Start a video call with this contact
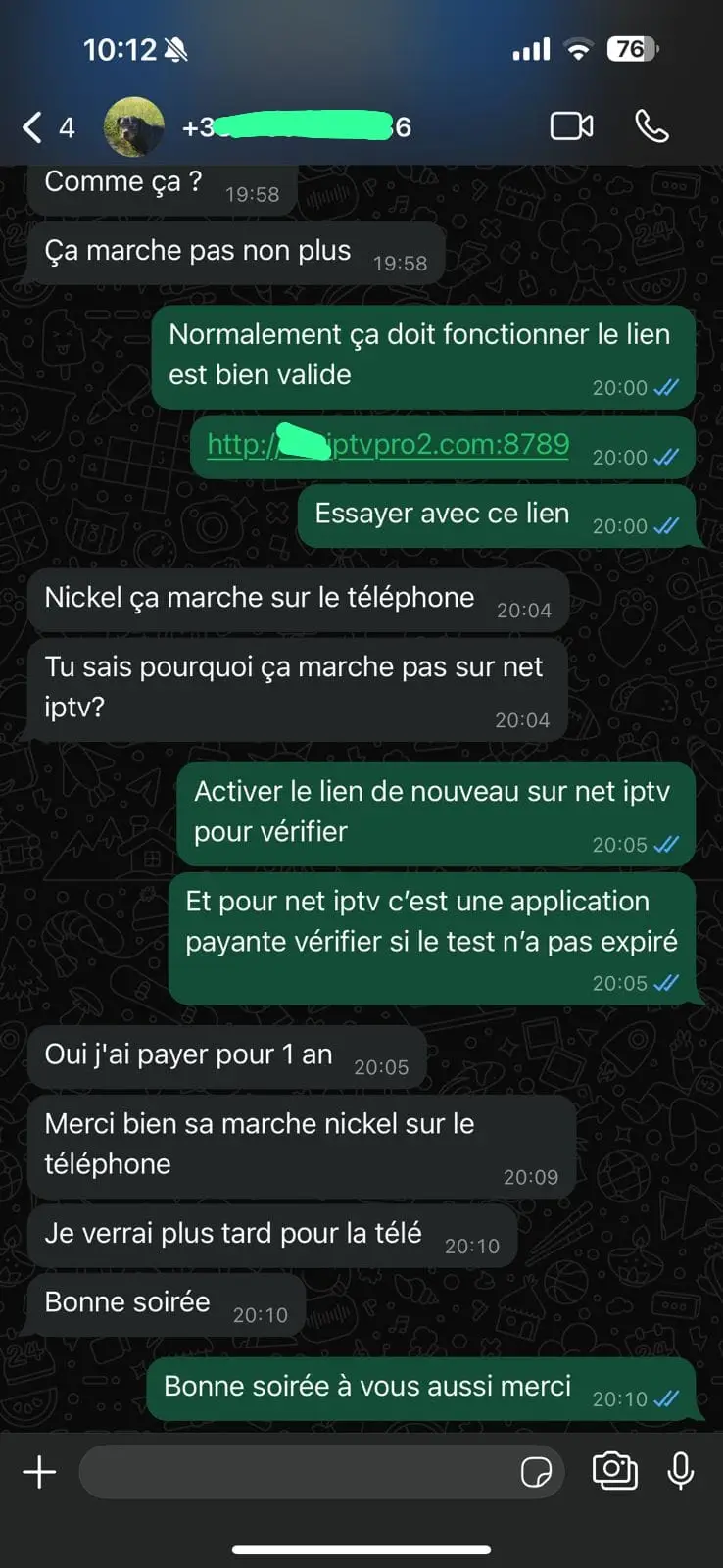 pyautogui.click(x=571, y=126)
